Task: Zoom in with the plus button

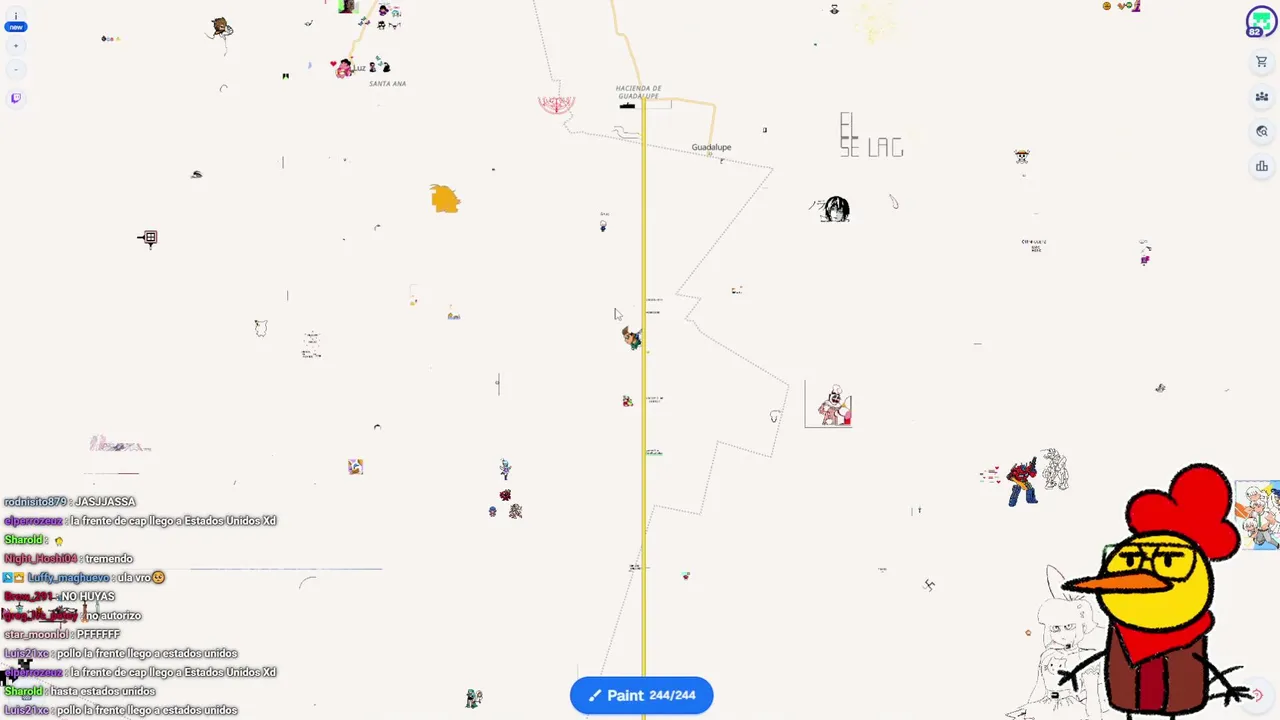Action: [16, 46]
